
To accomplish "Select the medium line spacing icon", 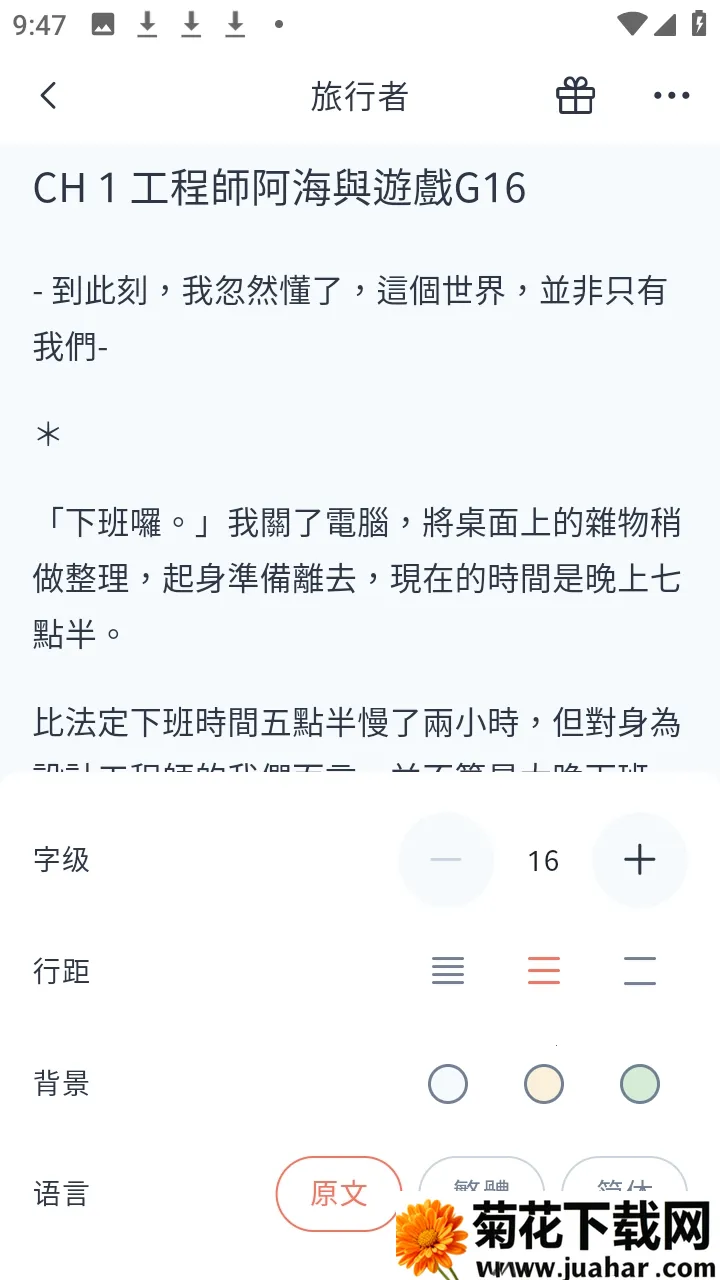I will (x=543, y=971).
